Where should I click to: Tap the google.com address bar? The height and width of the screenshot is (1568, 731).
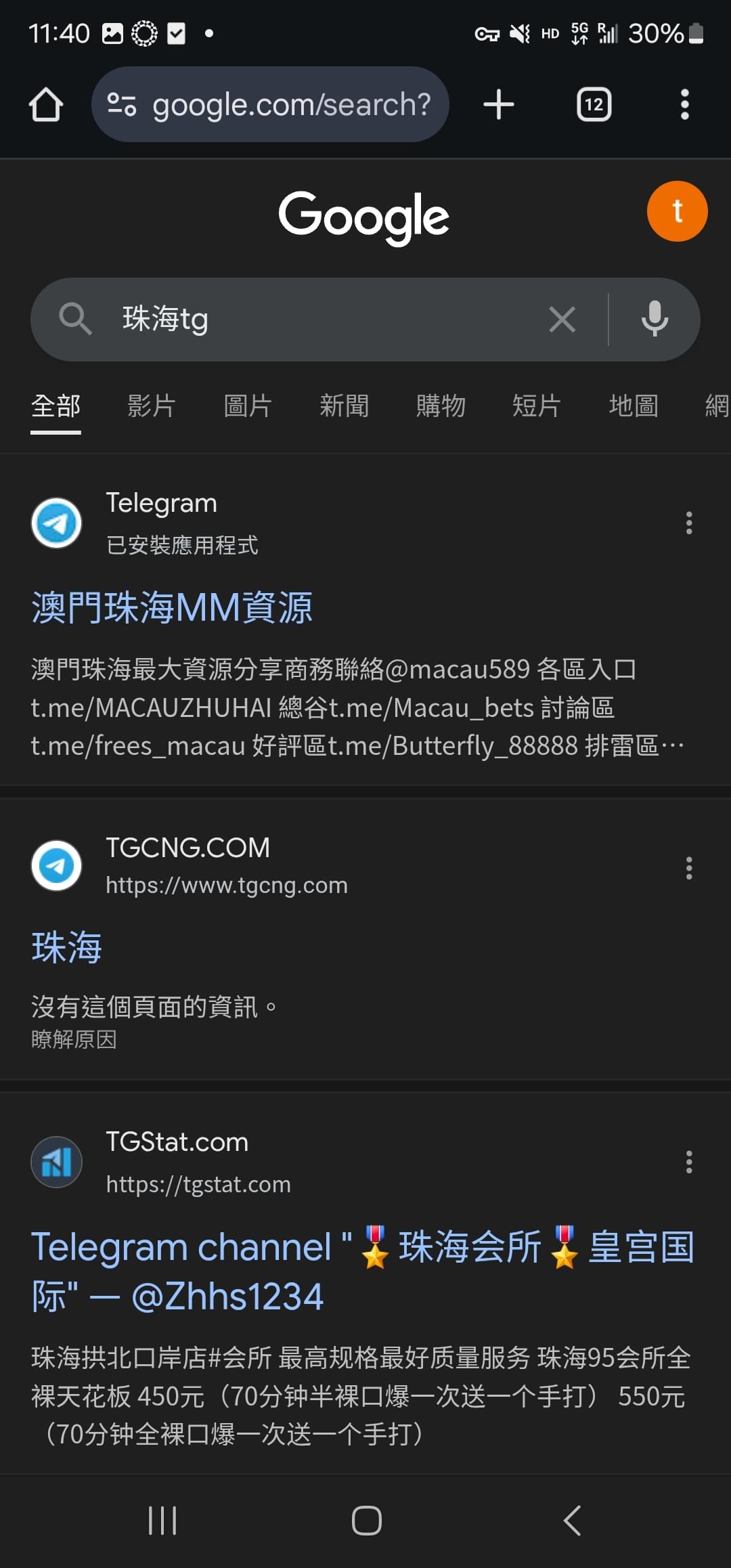270,104
